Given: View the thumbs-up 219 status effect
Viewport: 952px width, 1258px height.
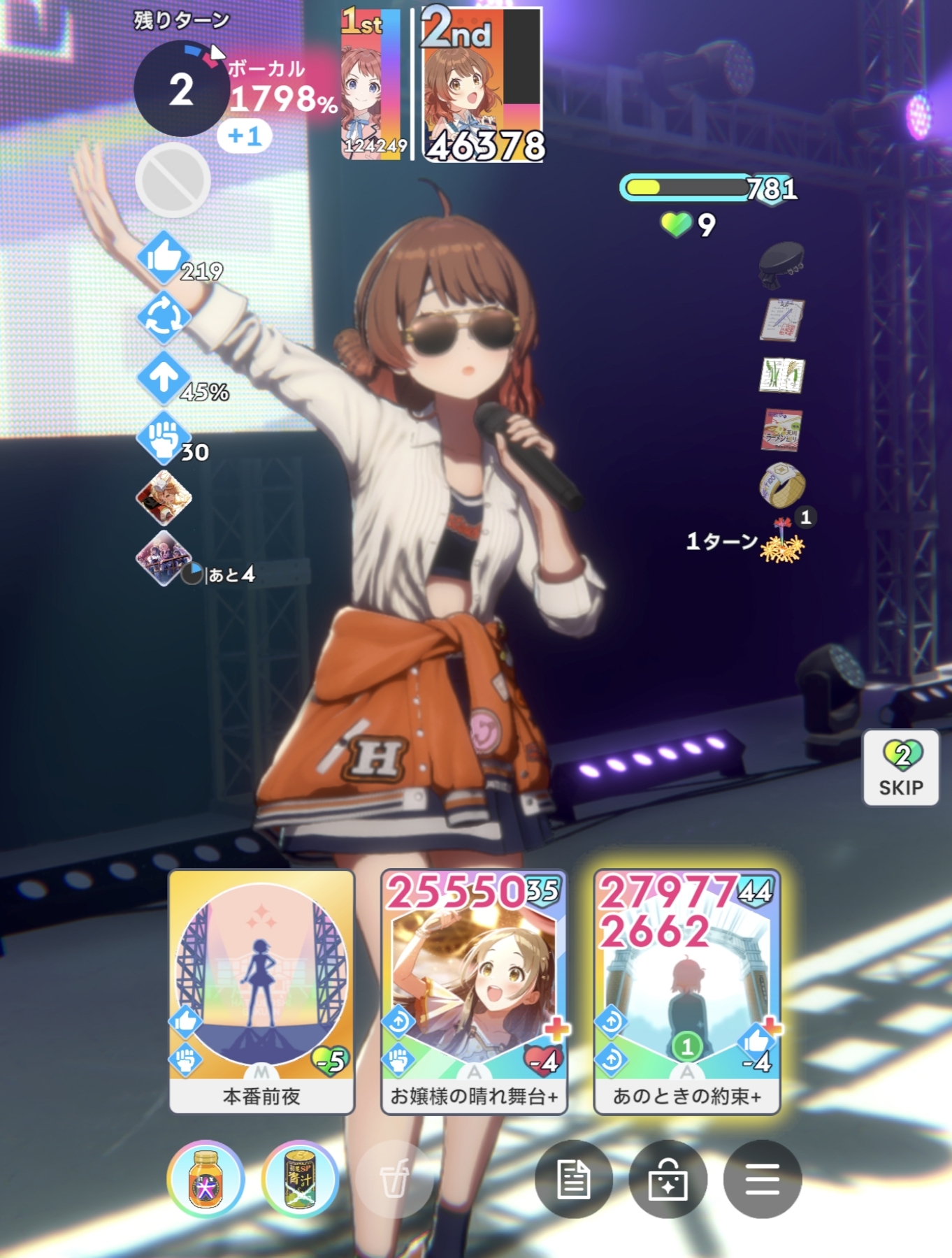Looking at the screenshot, I should (164, 258).
